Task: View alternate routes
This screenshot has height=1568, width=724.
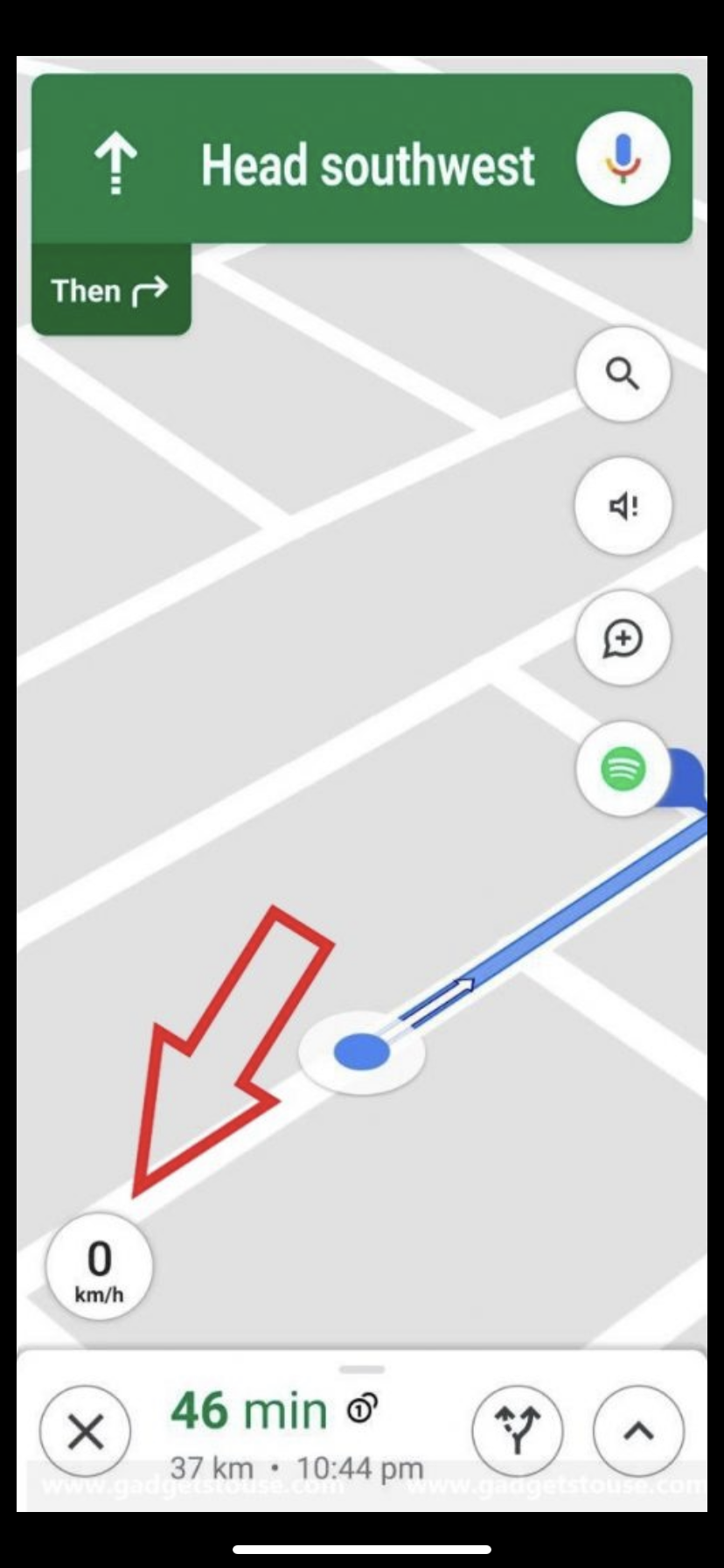Action: click(x=518, y=1432)
